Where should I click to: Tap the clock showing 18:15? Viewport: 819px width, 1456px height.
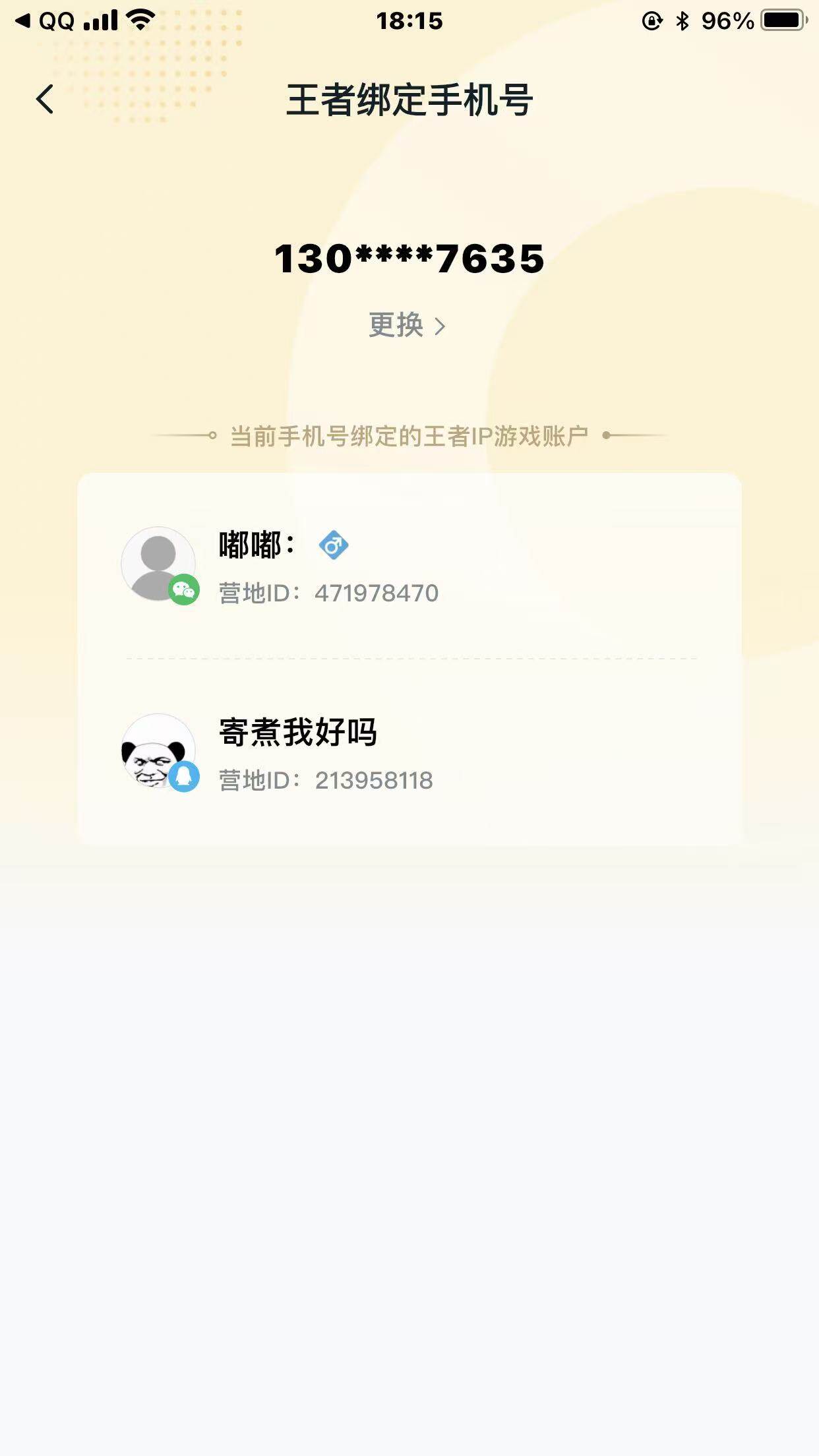pyautogui.click(x=409, y=20)
